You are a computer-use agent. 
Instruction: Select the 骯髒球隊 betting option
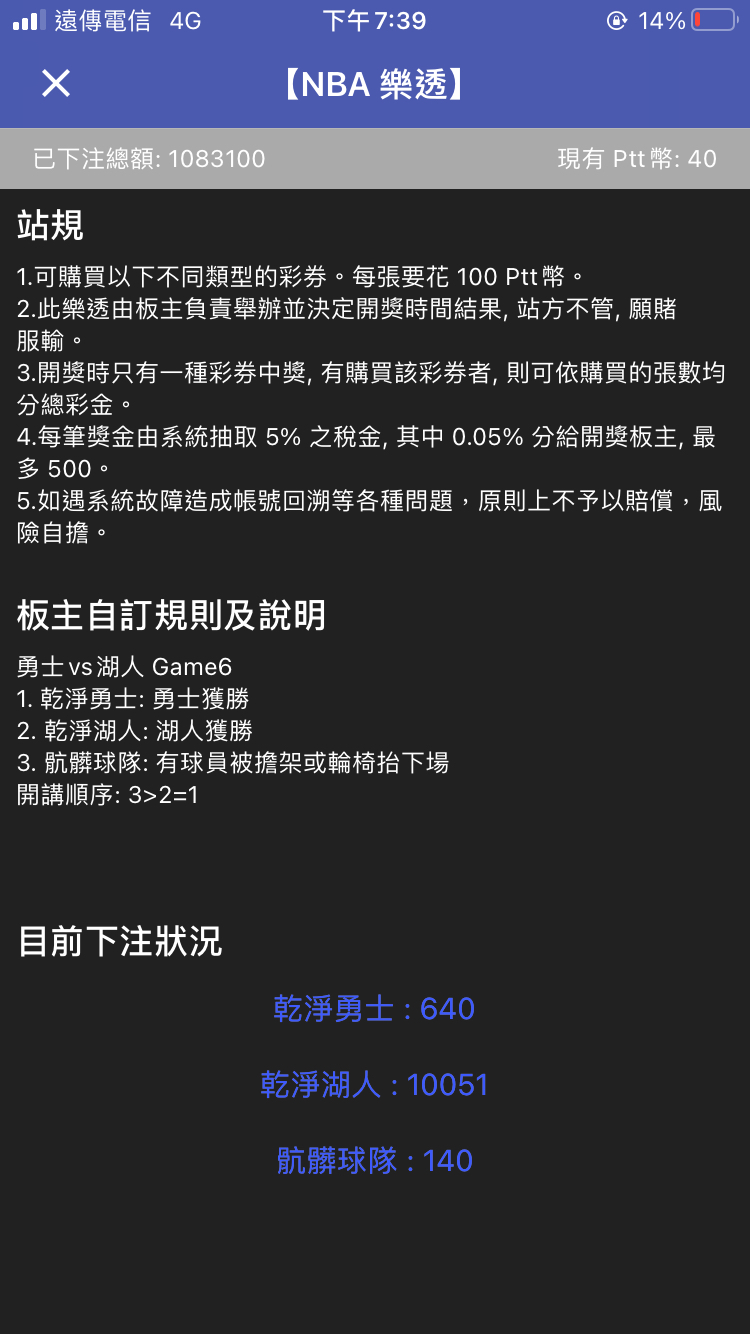click(x=374, y=1161)
